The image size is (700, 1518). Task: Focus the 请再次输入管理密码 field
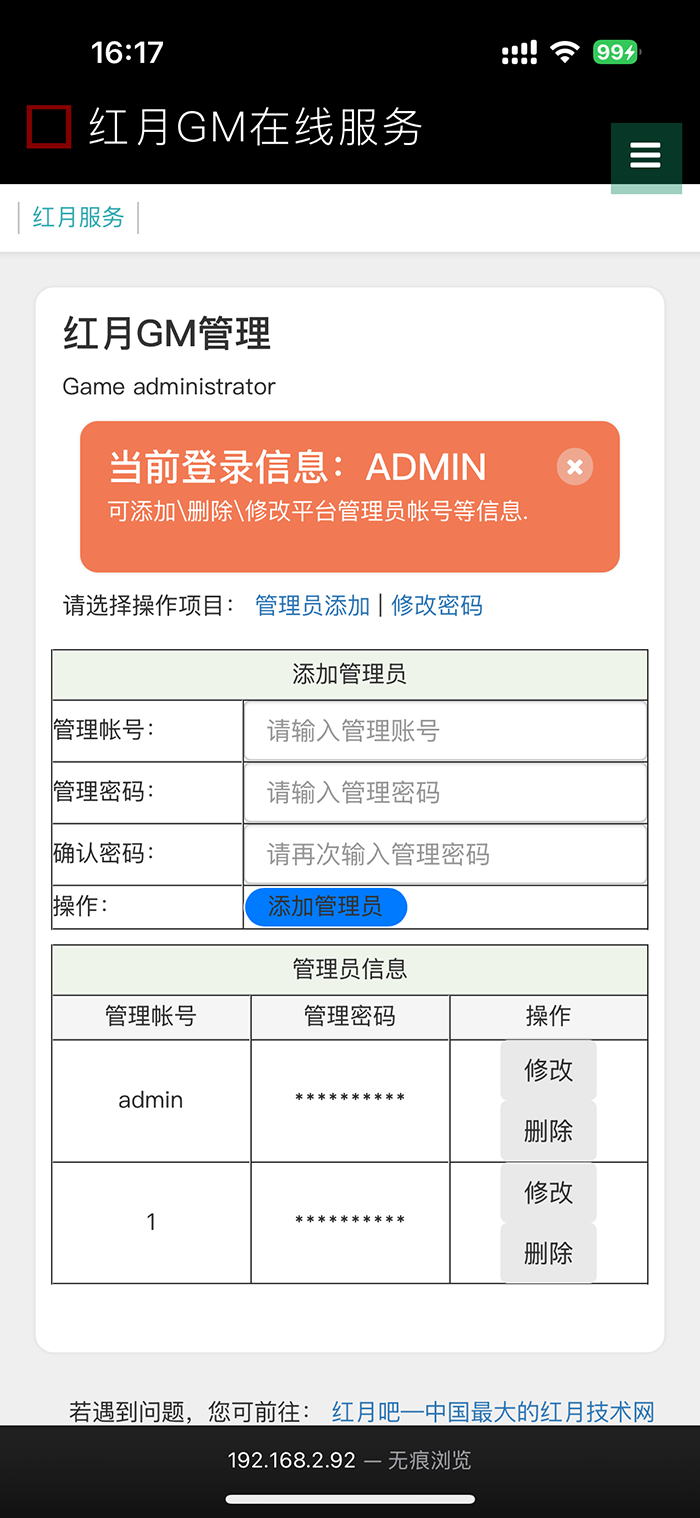point(445,855)
